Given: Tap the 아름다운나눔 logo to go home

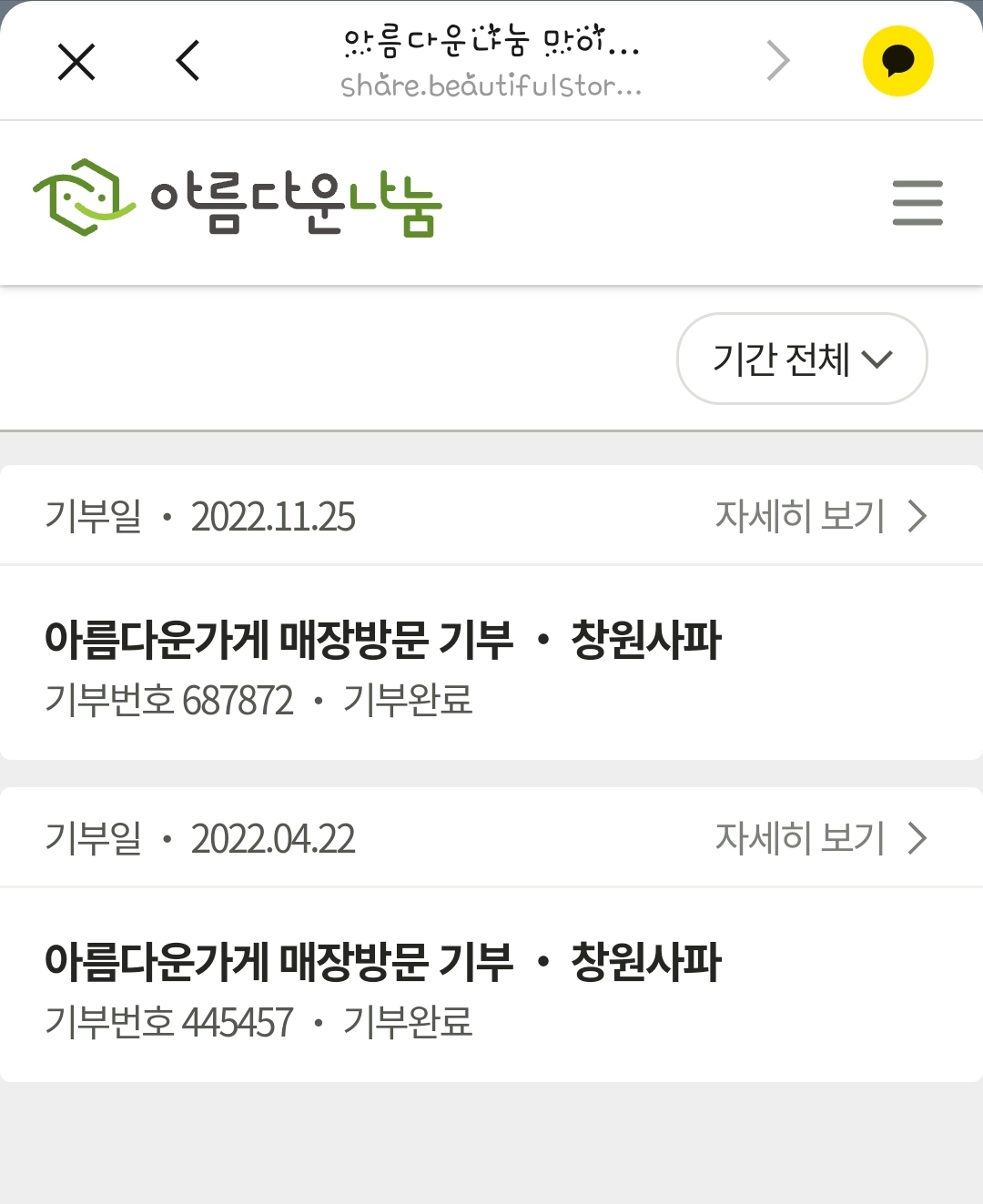Looking at the screenshot, I should [237, 198].
